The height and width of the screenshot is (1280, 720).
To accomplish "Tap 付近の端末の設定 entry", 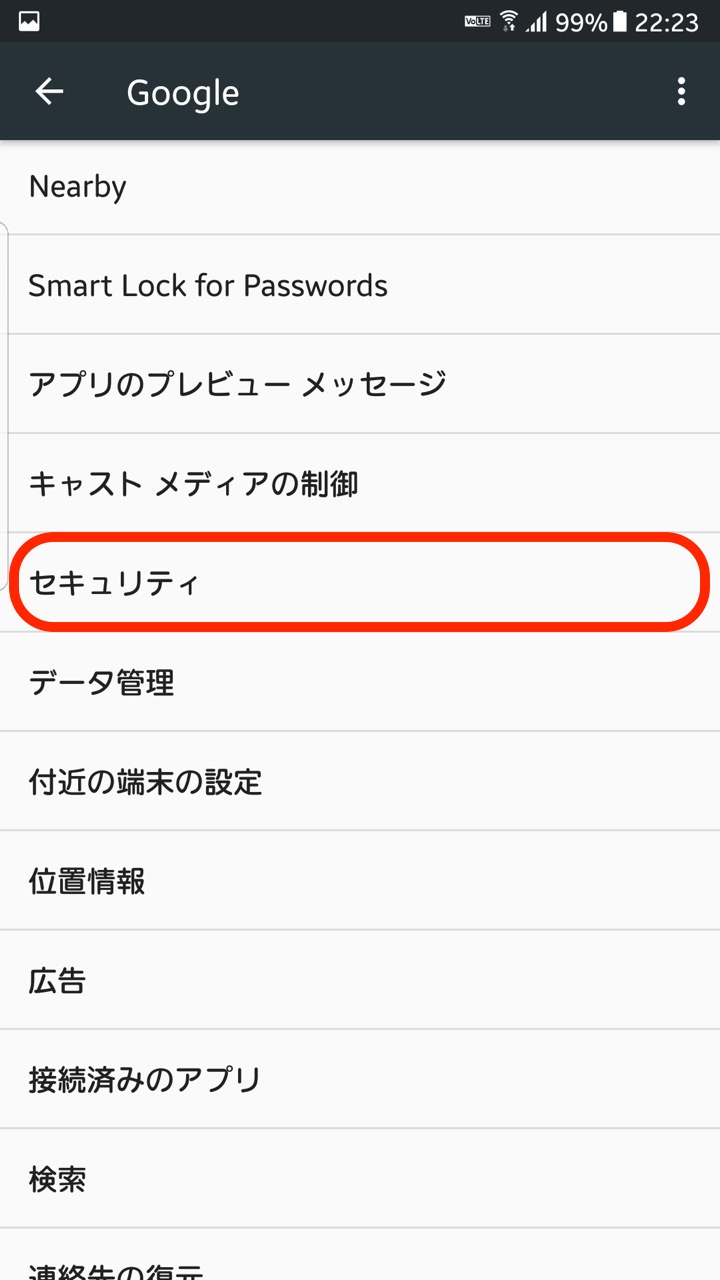I will (x=360, y=782).
